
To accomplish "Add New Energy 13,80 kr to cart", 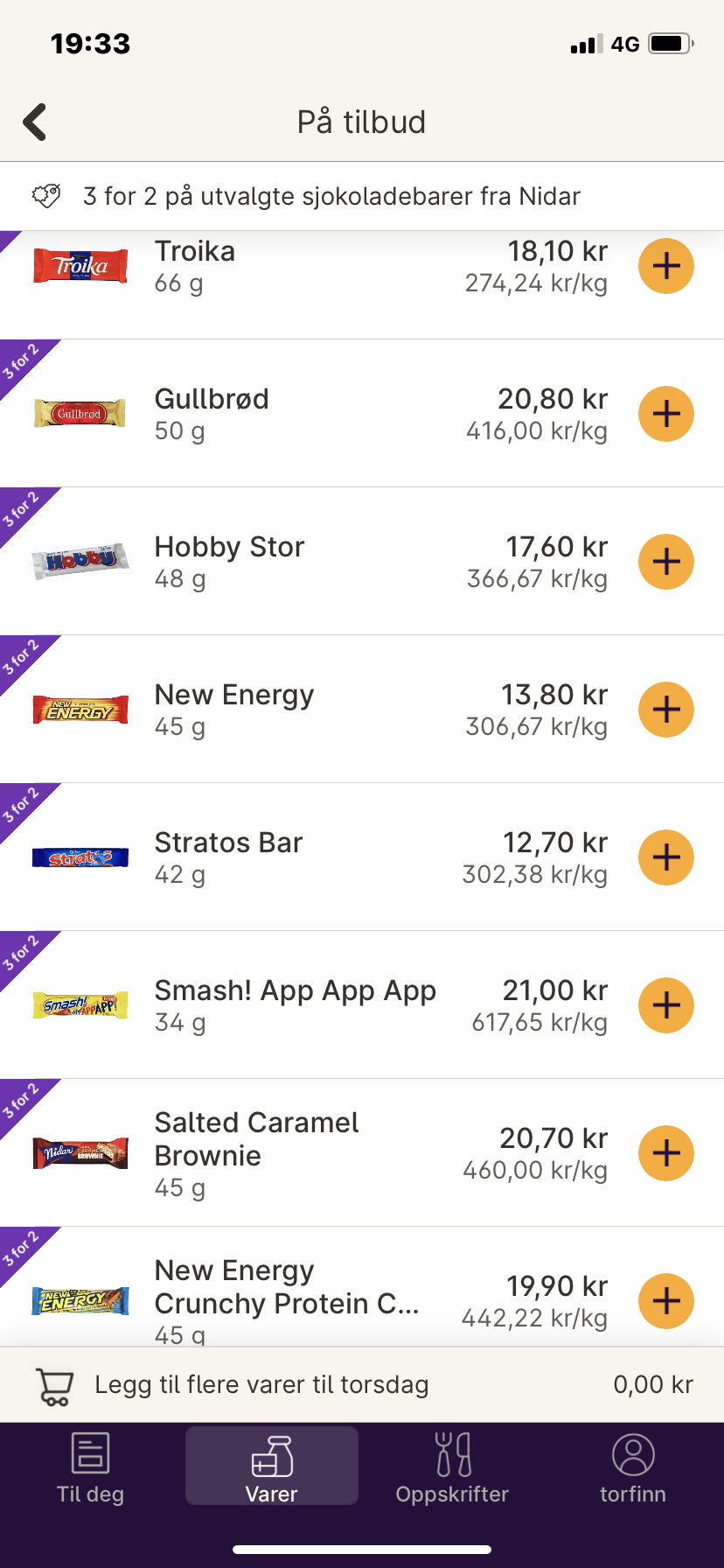I will tap(666, 710).
